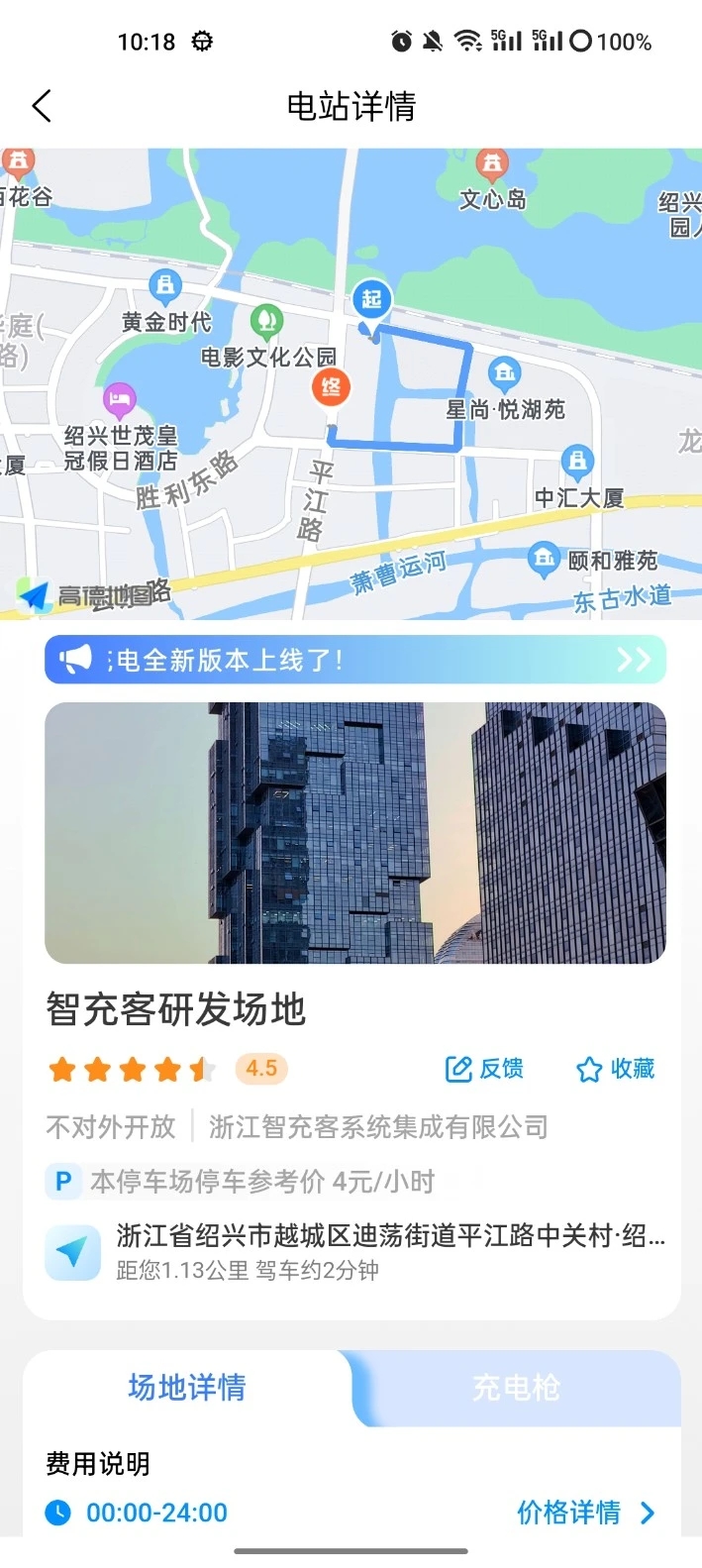Open 价格详情 price details
Viewport: 702px width, 1568px height.
click(x=585, y=1513)
